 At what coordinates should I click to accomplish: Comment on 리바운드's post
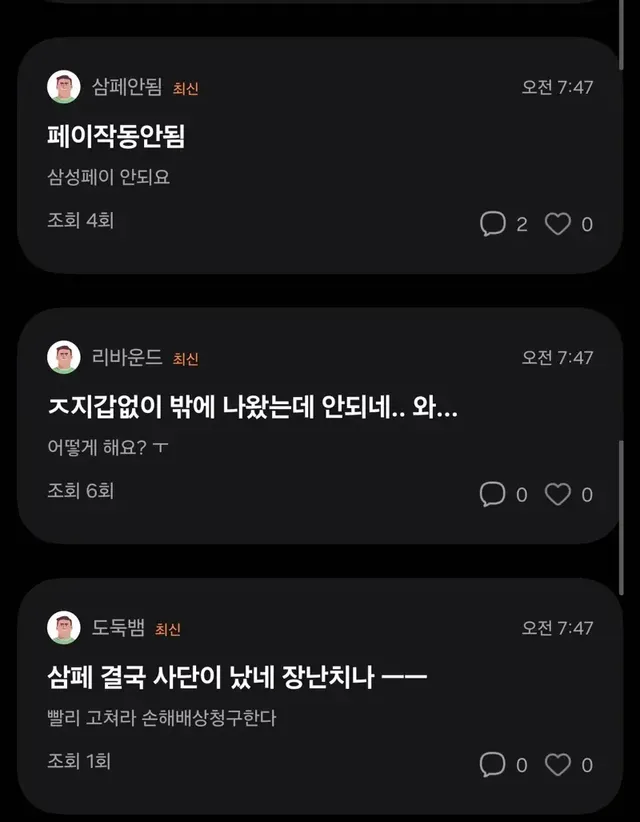coord(493,494)
